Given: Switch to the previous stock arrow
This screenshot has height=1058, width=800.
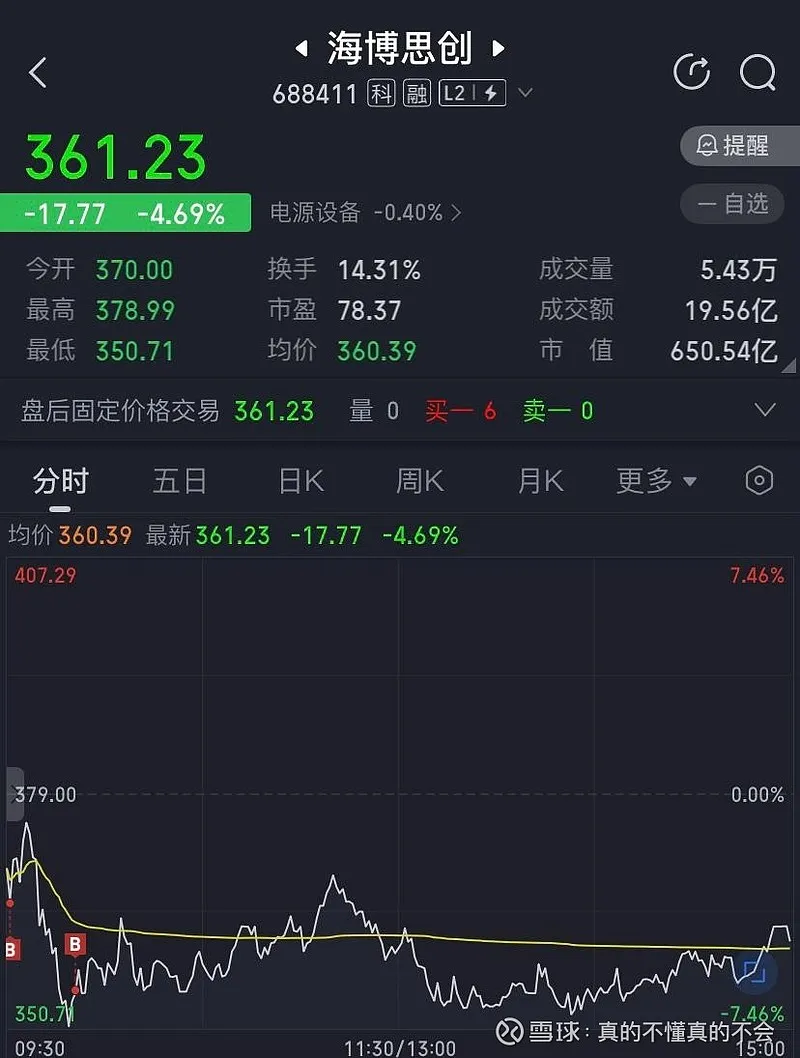Looking at the screenshot, I should 300,48.
